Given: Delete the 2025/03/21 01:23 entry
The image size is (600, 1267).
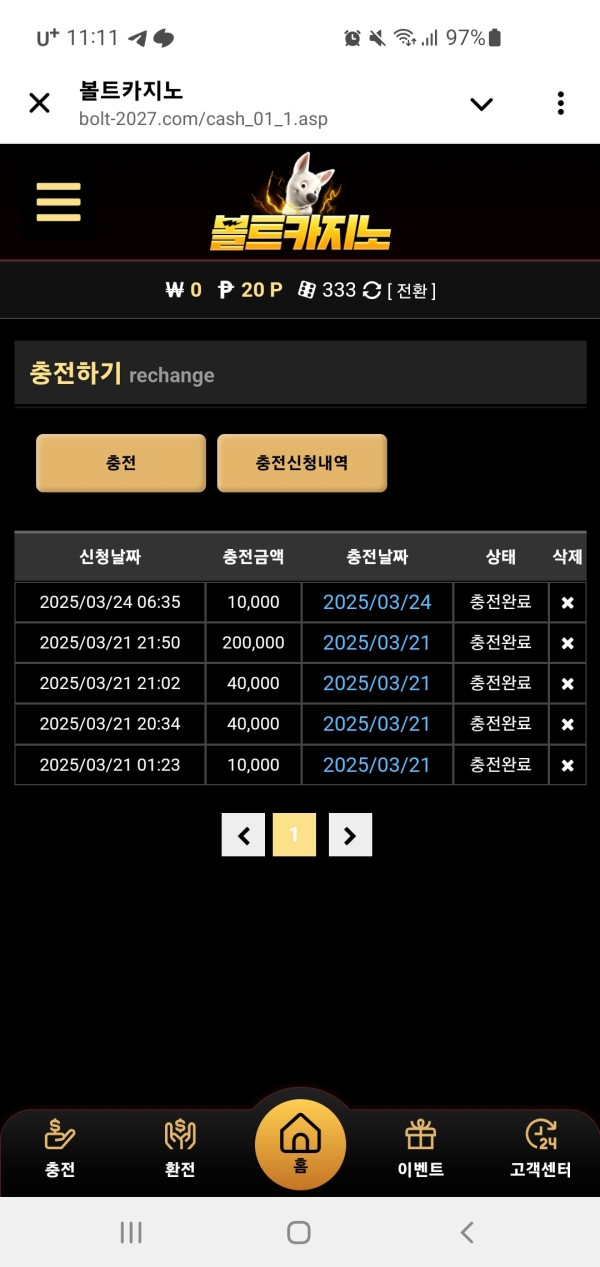Looking at the screenshot, I should pos(567,765).
